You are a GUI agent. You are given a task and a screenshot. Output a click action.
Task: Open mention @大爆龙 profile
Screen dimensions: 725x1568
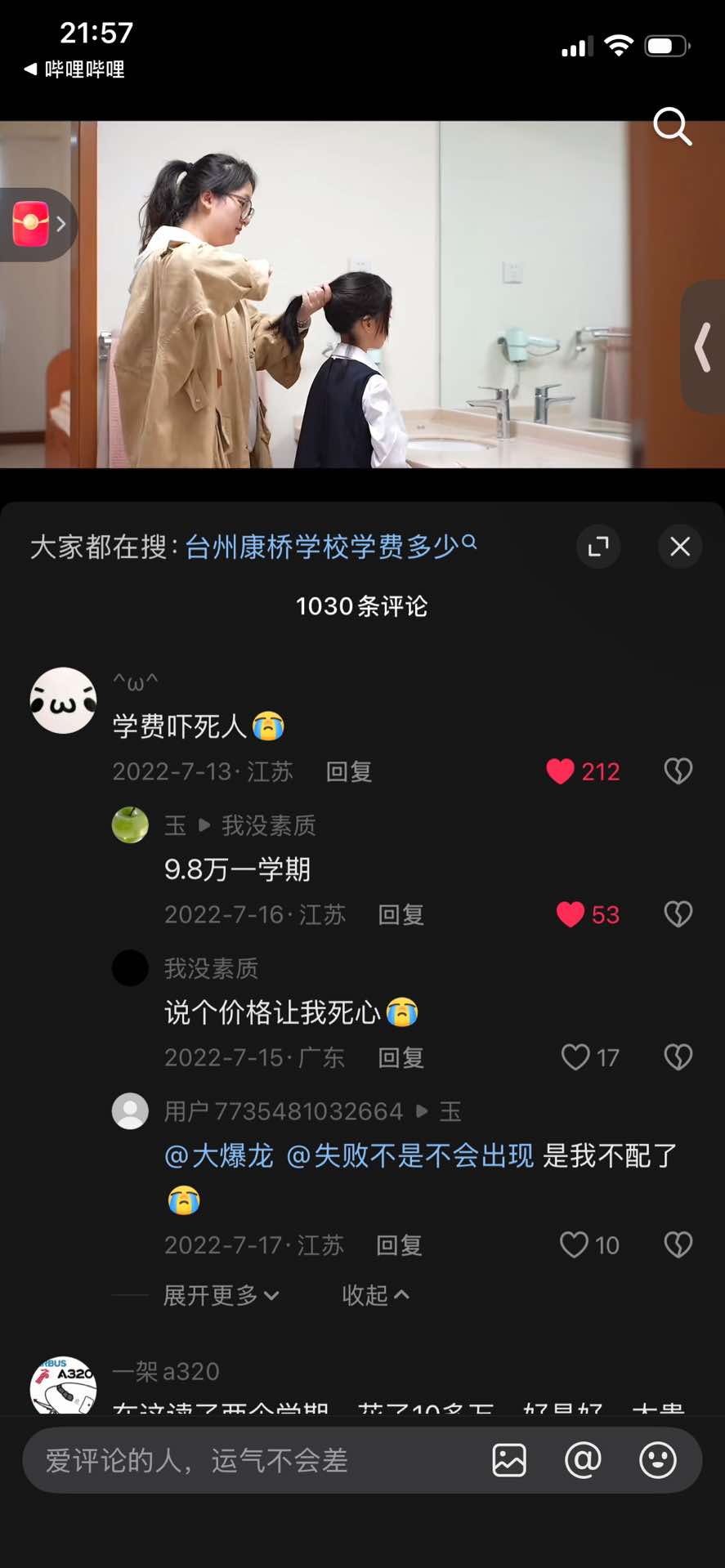[x=219, y=1155]
